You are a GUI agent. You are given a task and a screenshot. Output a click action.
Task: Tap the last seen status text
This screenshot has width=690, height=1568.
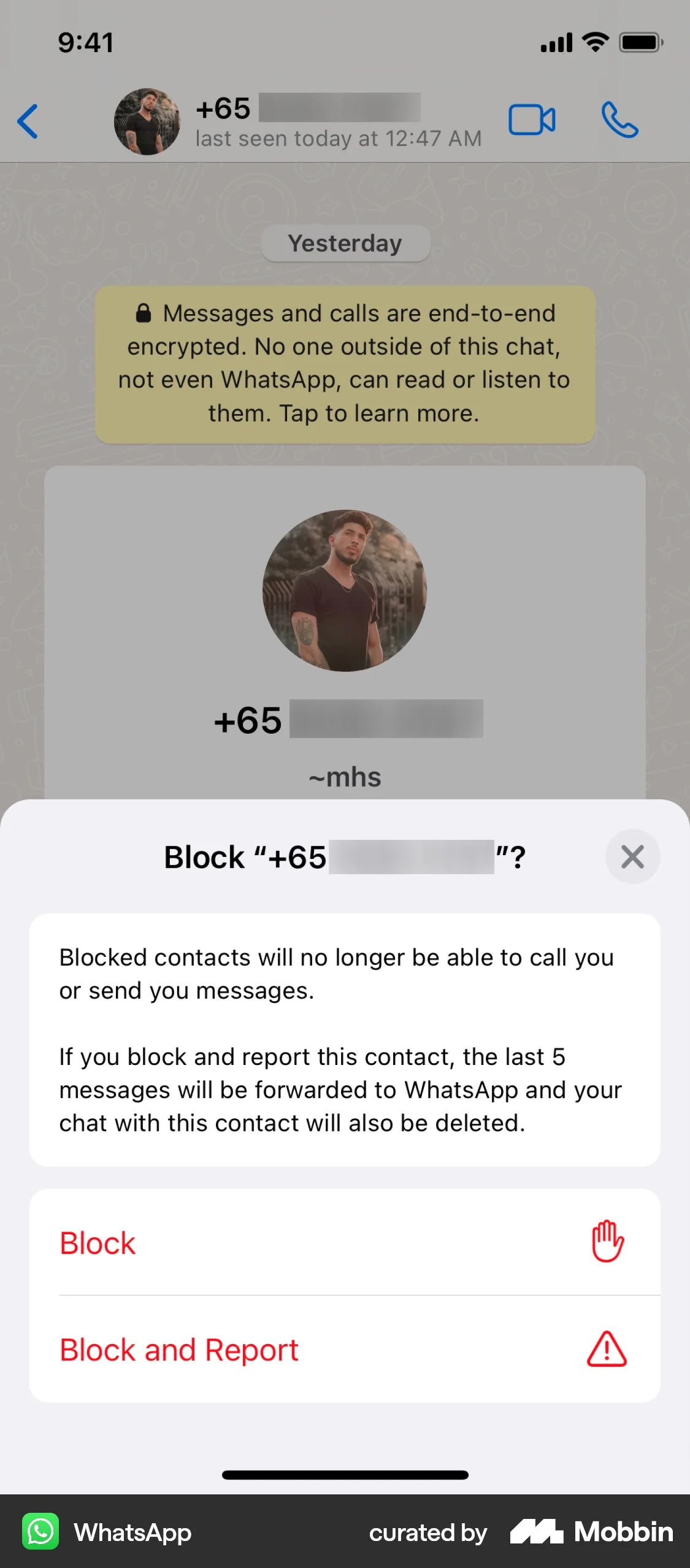[339, 138]
